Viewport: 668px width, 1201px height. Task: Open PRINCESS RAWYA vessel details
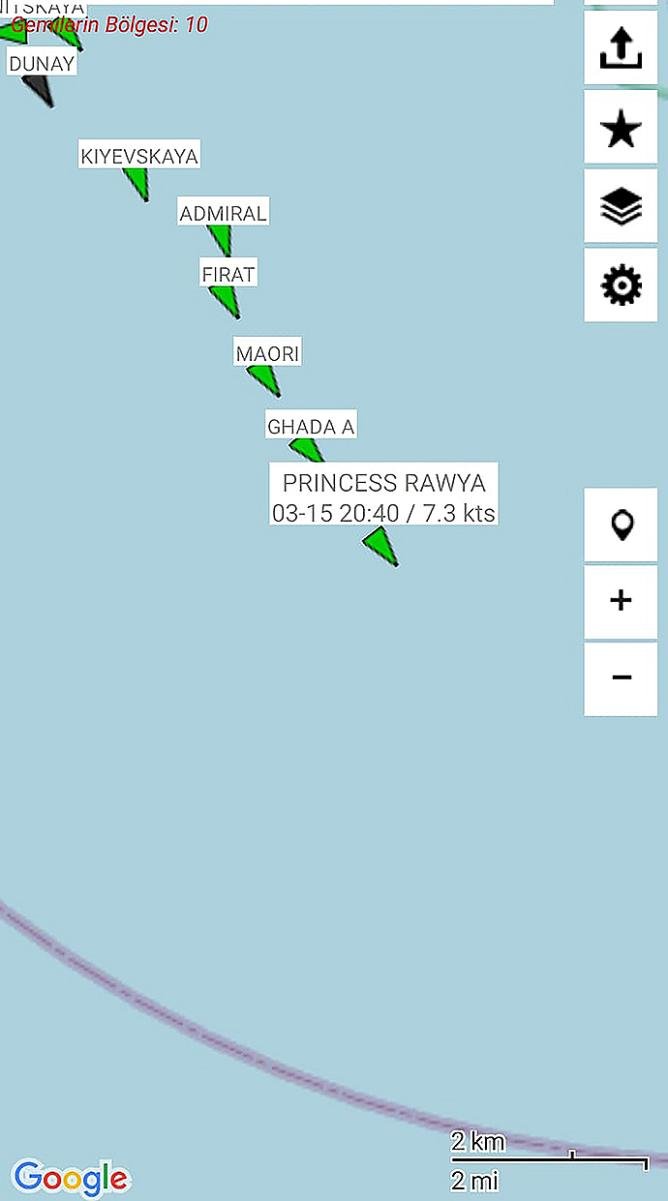[382, 547]
